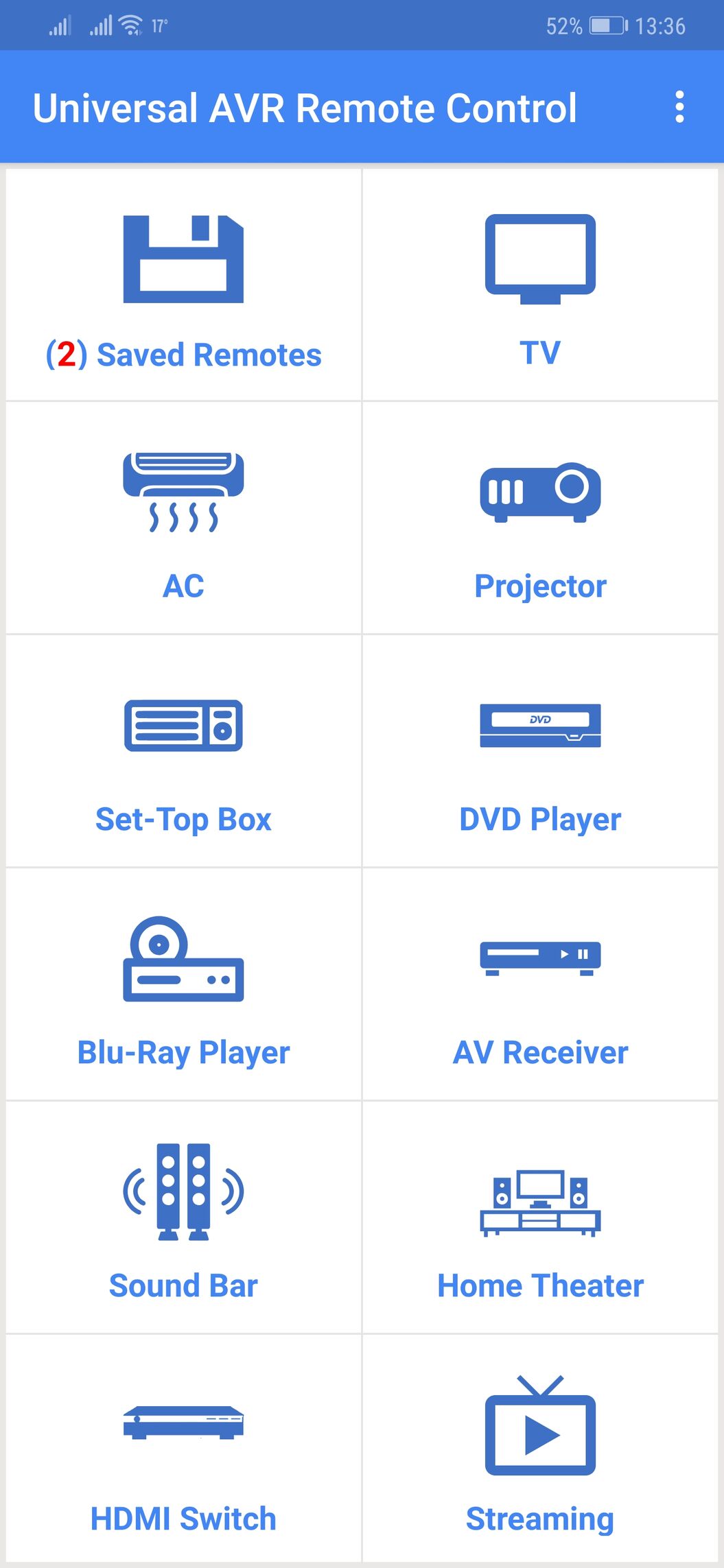Viewport: 724px width, 1568px height.
Task: Choose the AC remote category
Action: click(183, 518)
